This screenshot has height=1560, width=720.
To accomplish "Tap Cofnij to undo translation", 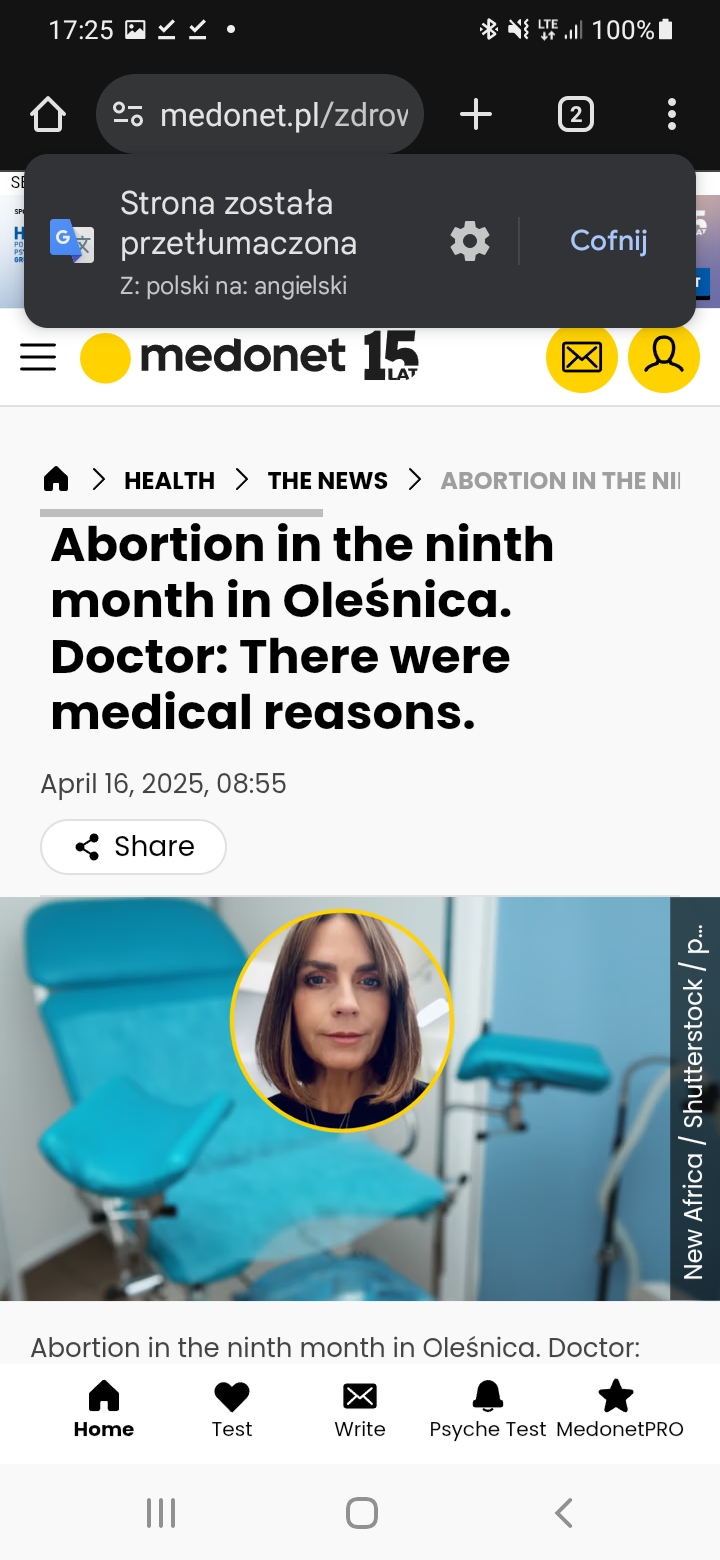I will (x=609, y=241).
